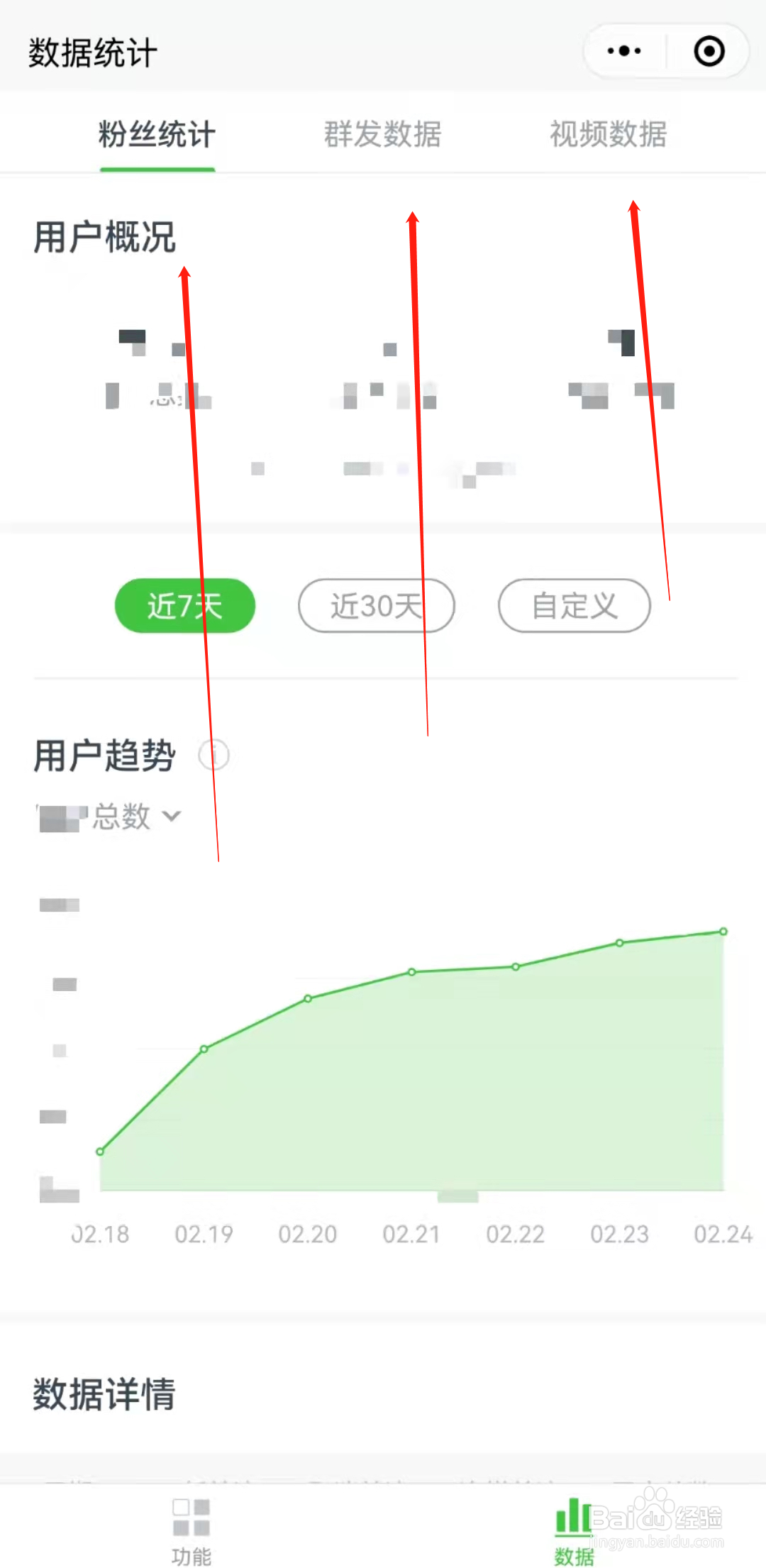This screenshot has width=766, height=1568.
Task: Click the data point above 02.21
Action: coord(411,972)
